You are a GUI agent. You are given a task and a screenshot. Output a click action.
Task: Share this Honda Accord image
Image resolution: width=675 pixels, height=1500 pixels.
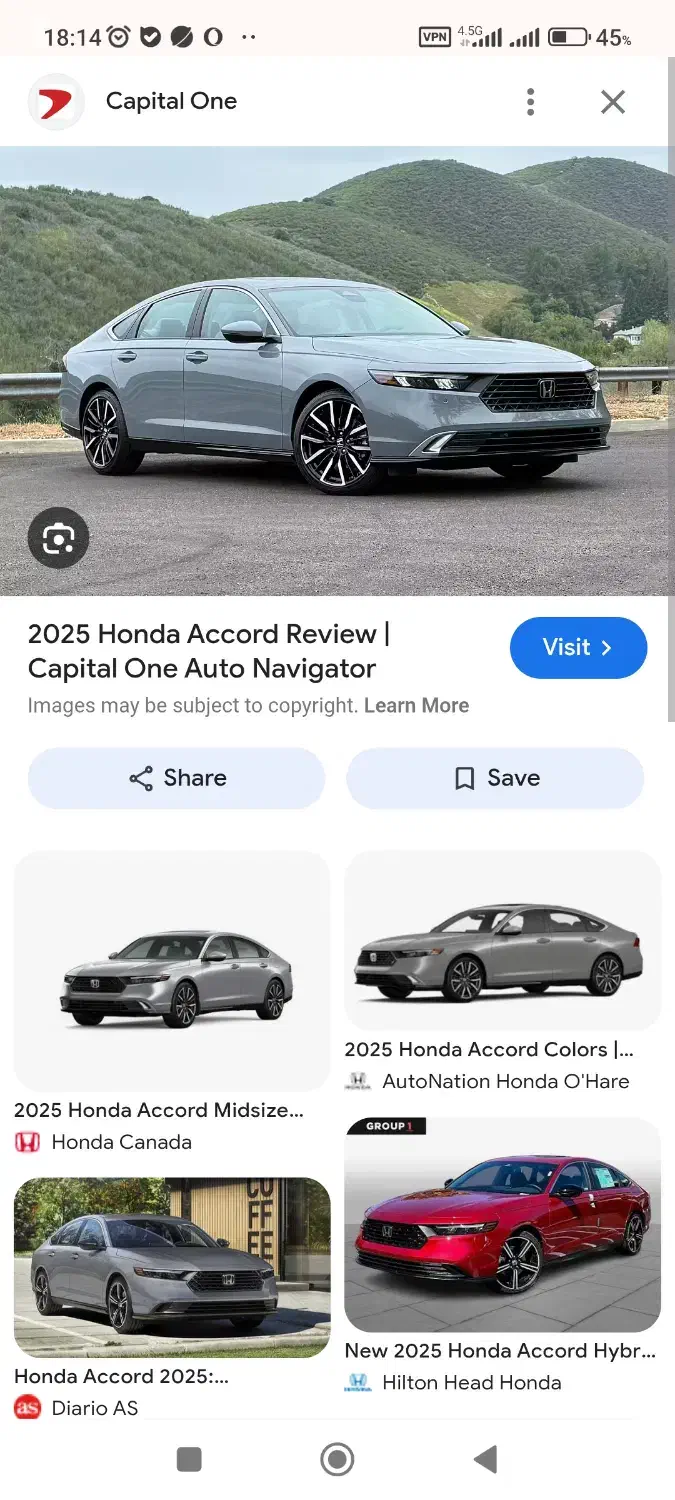177,778
